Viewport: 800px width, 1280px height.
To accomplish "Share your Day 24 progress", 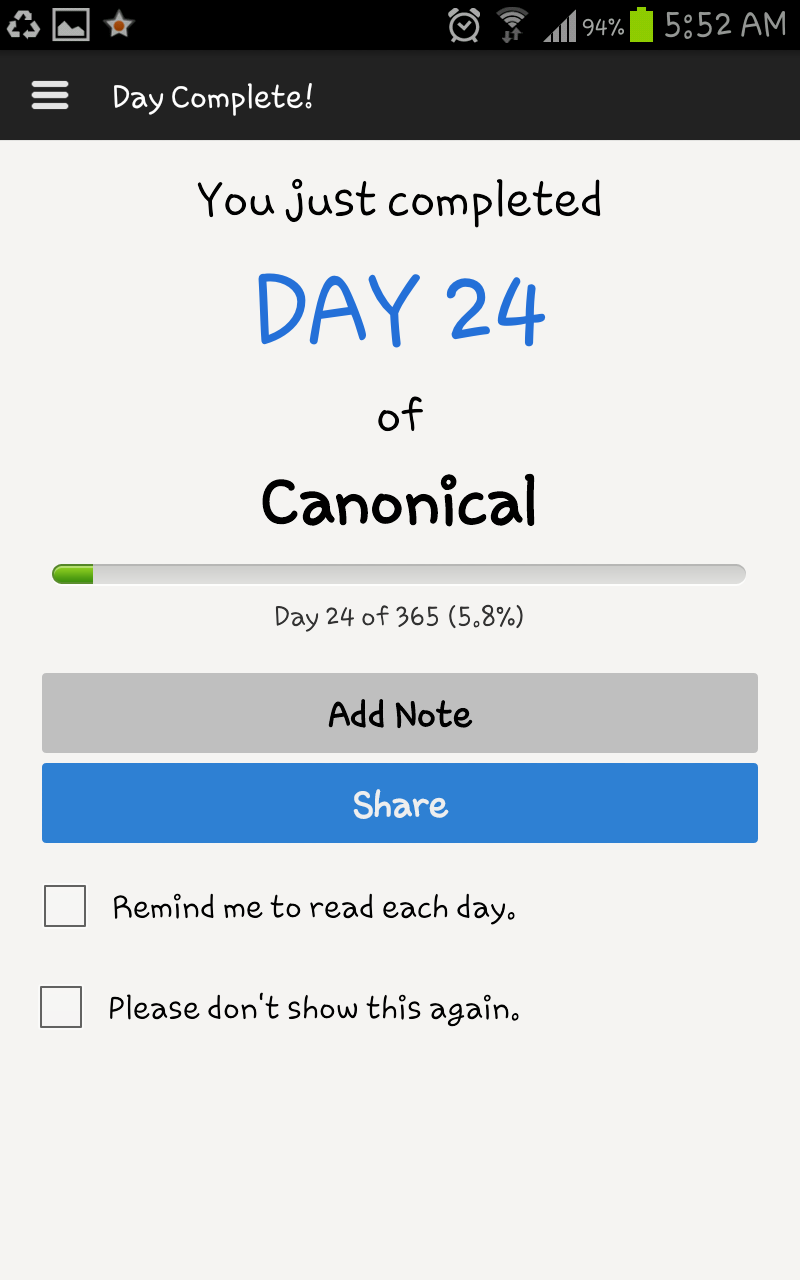I will pos(400,803).
